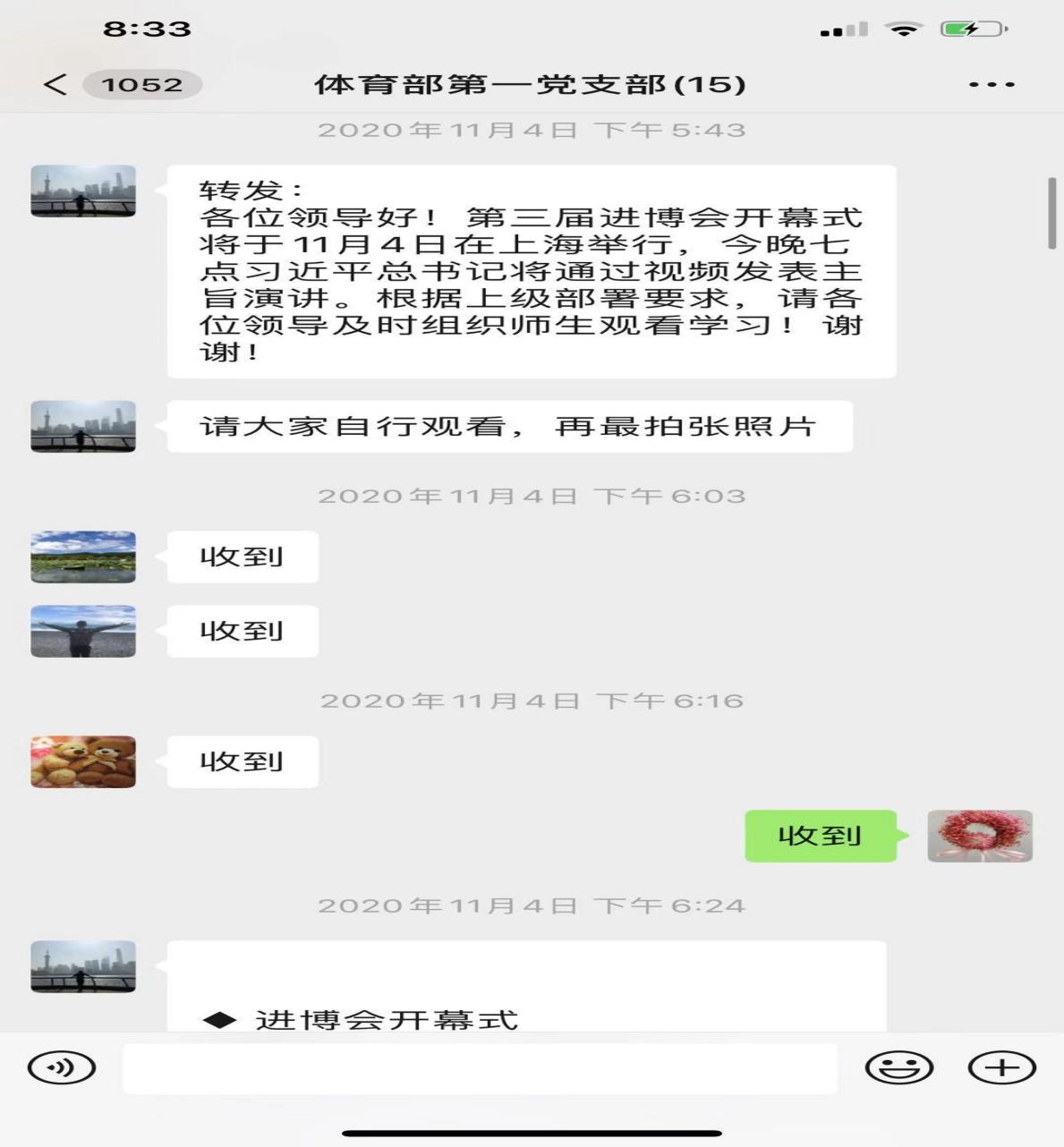Screen dimensions: 1064x1147
Task: Tap the message input field
Action: [480, 1067]
